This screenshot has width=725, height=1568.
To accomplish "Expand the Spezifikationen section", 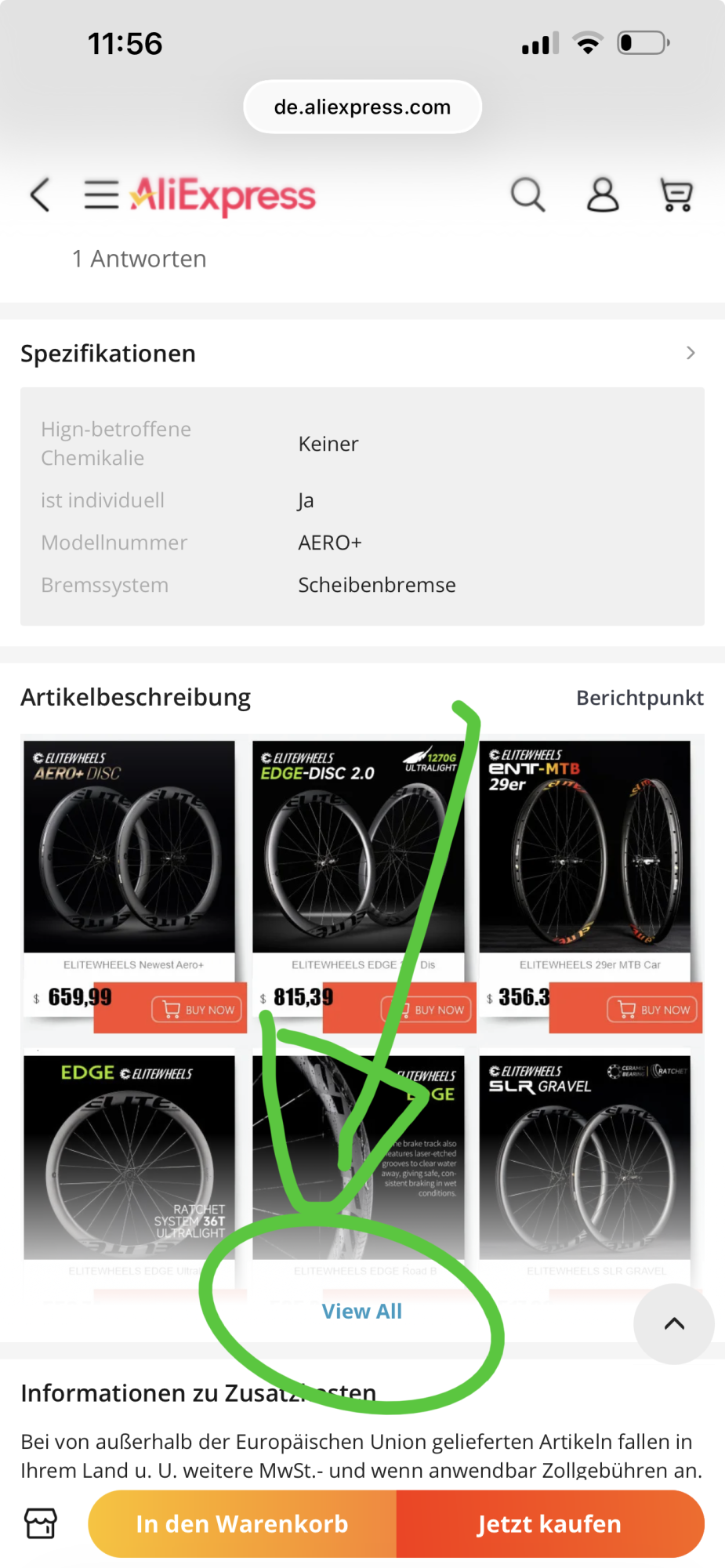I will [690, 353].
